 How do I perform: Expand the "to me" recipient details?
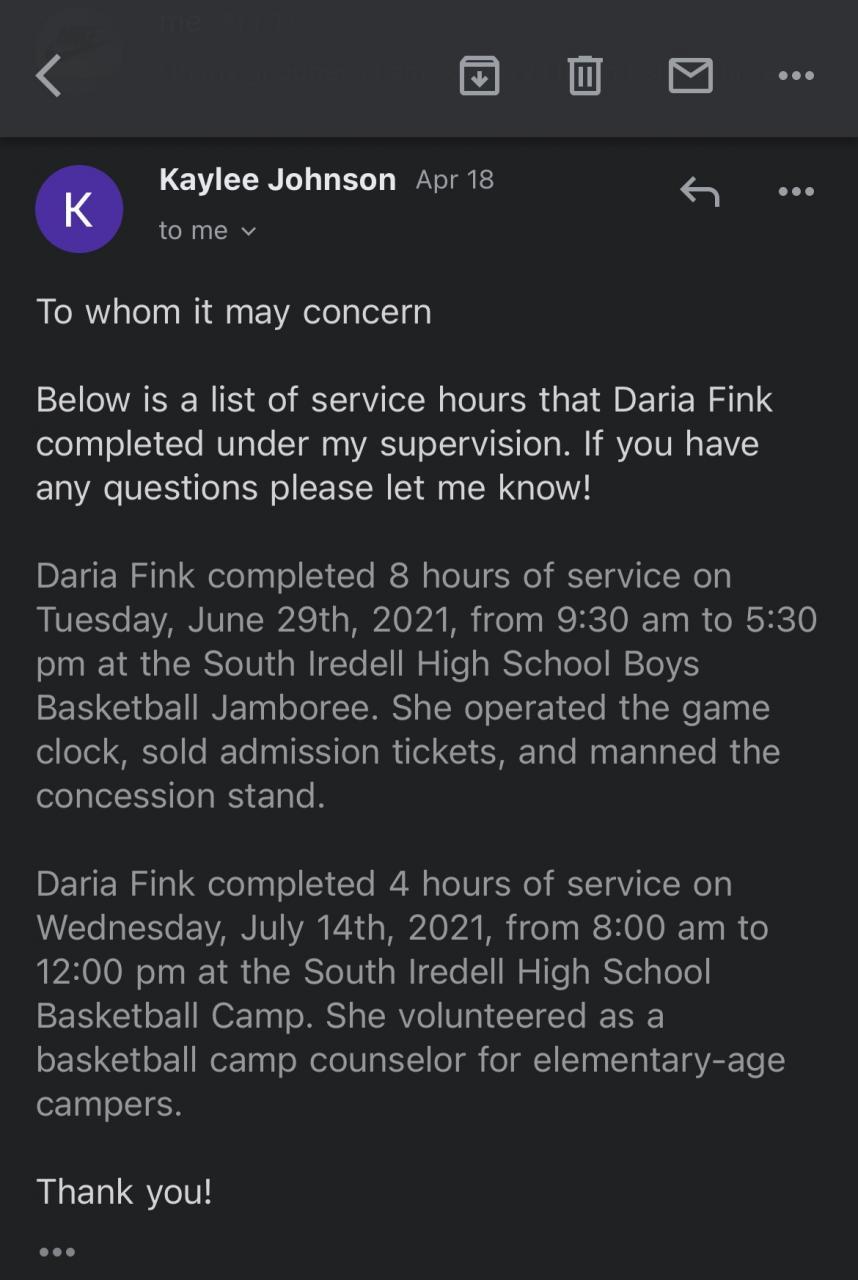tap(208, 231)
